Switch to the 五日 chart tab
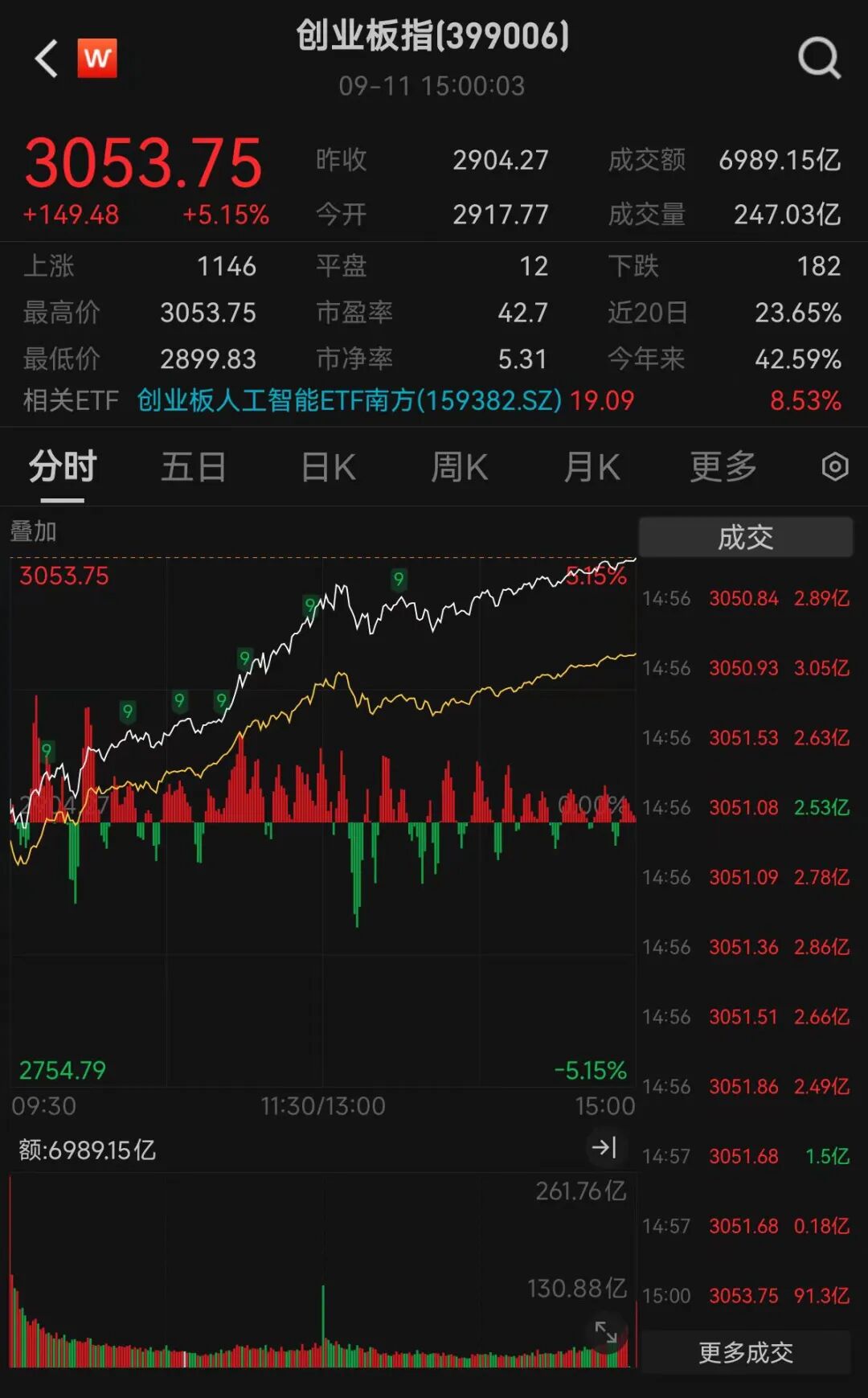The image size is (868, 1398). point(194,467)
